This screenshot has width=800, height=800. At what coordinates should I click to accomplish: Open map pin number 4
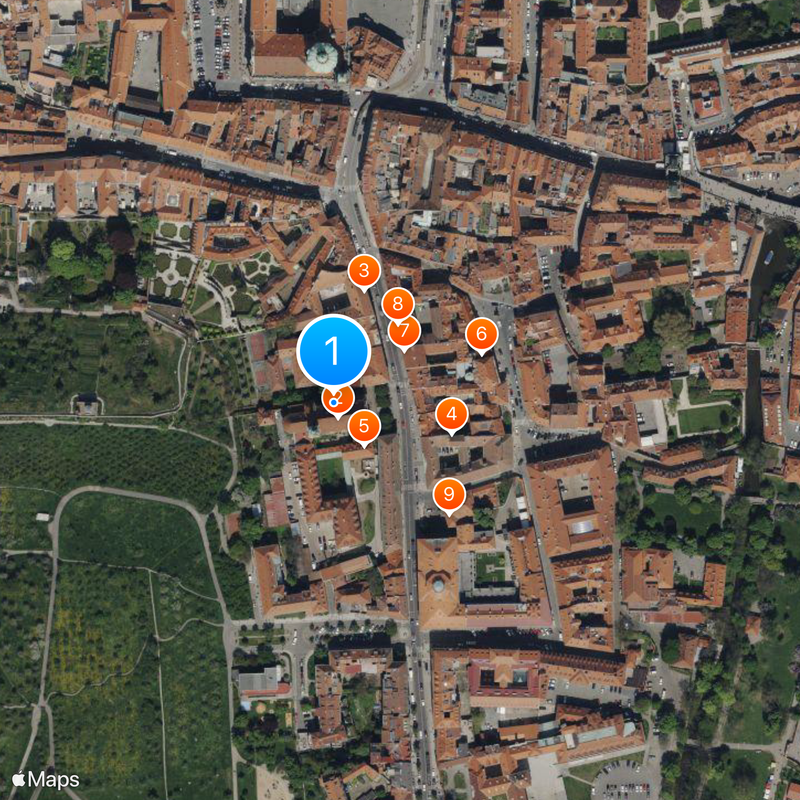[452, 414]
